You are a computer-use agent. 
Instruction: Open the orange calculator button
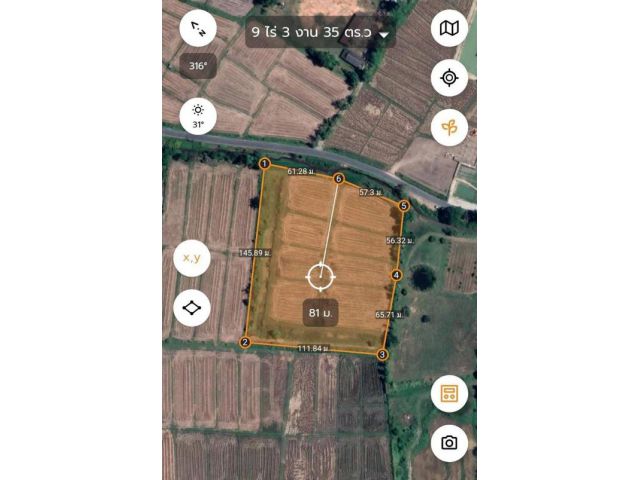(449, 393)
